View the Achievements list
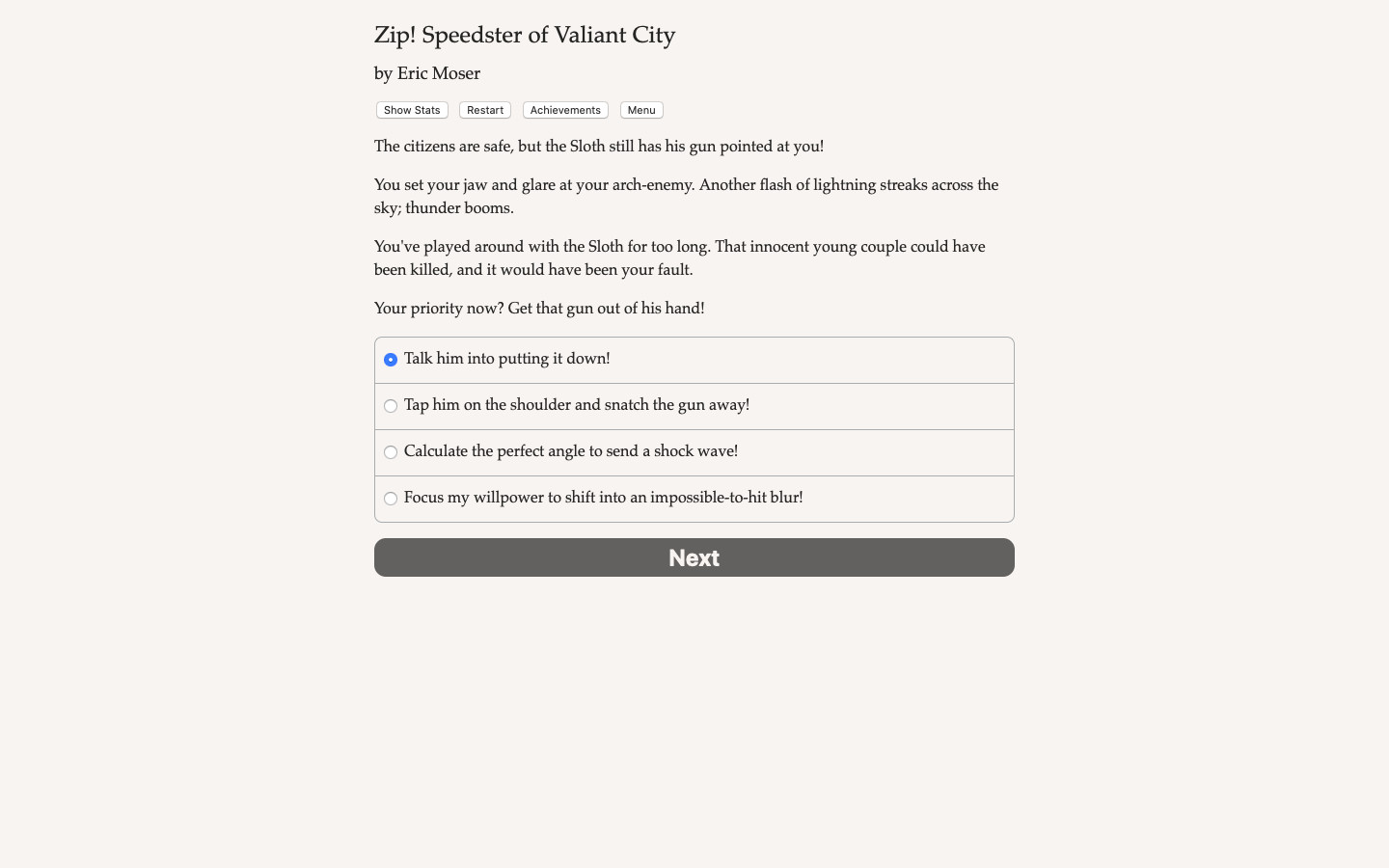 pyautogui.click(x=565, y=110)
